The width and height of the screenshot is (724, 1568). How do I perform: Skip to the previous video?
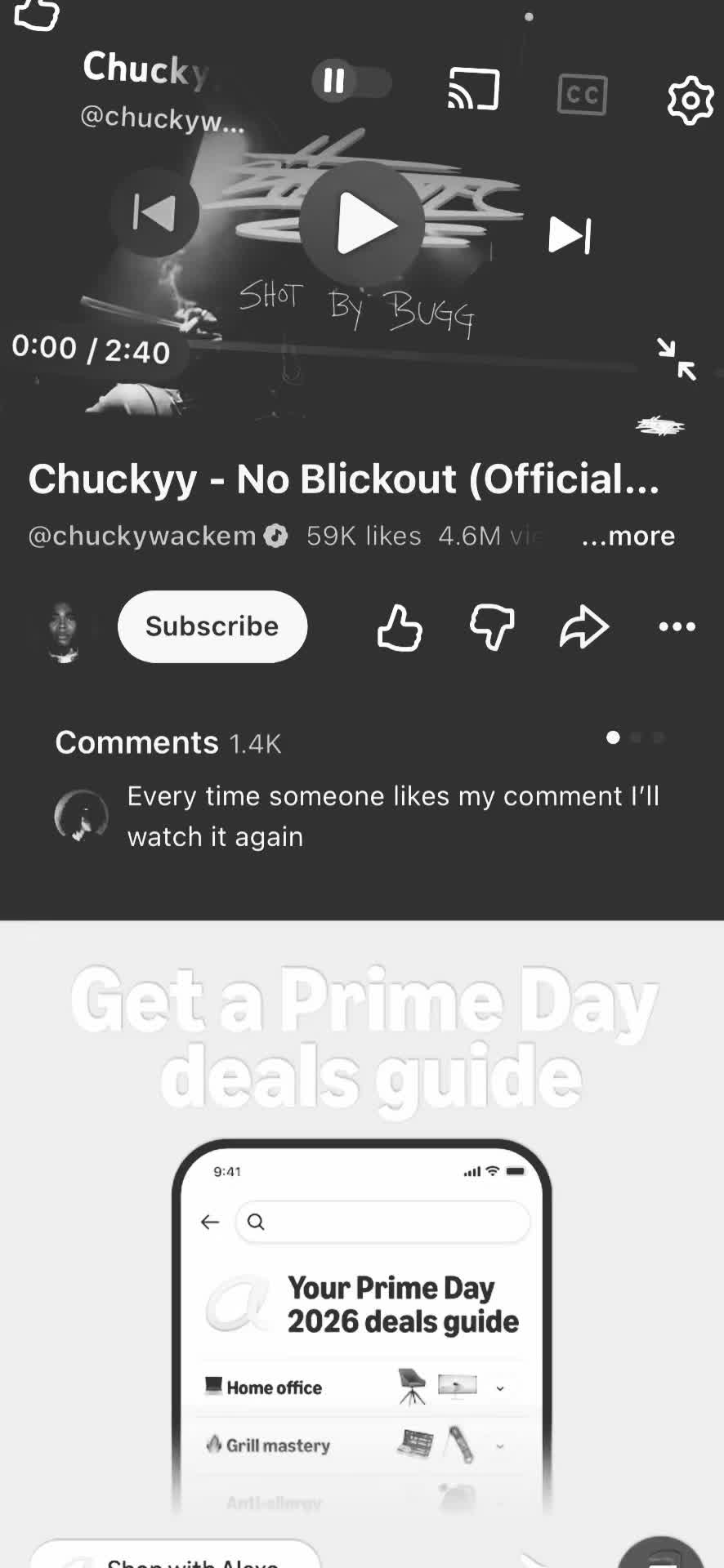154,214
